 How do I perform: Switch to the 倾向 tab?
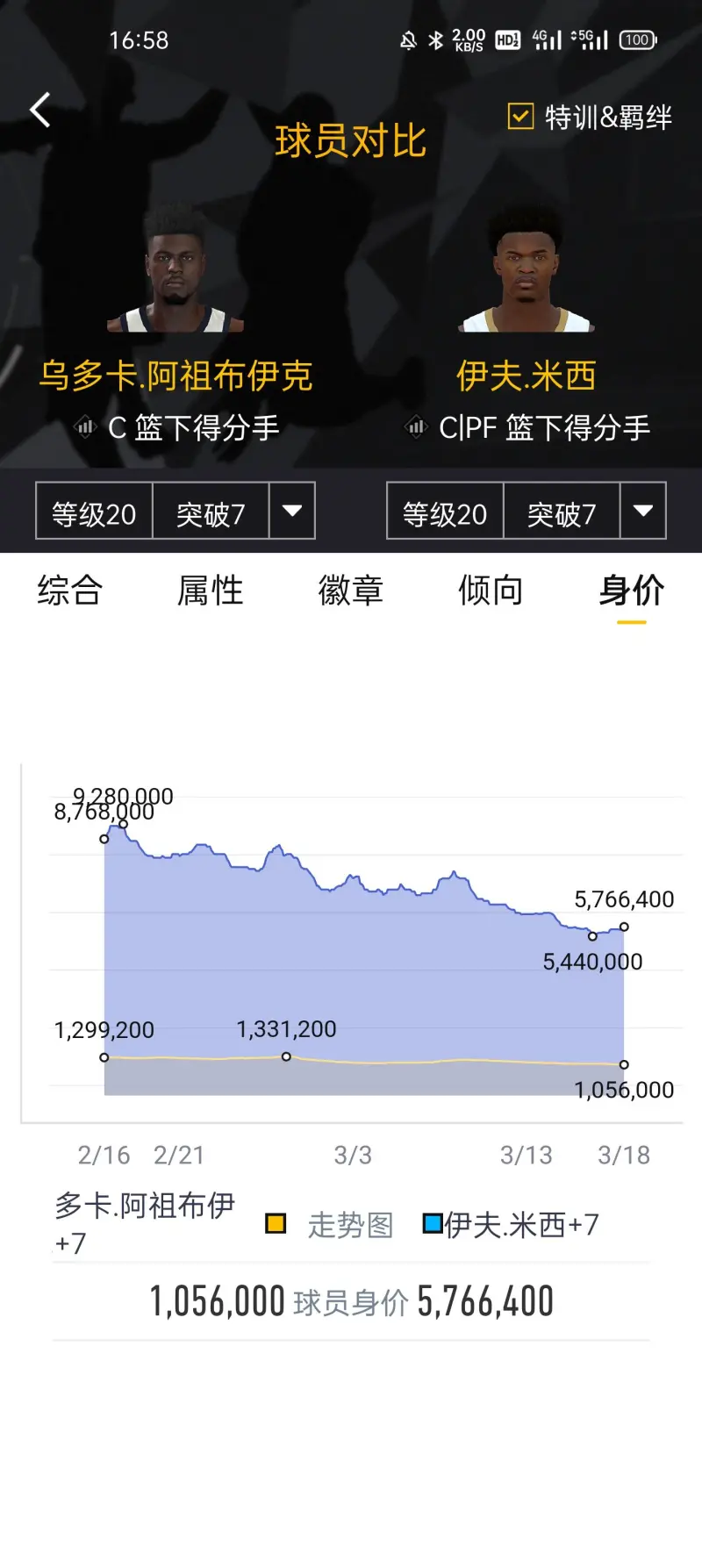[x=491, y=590]
